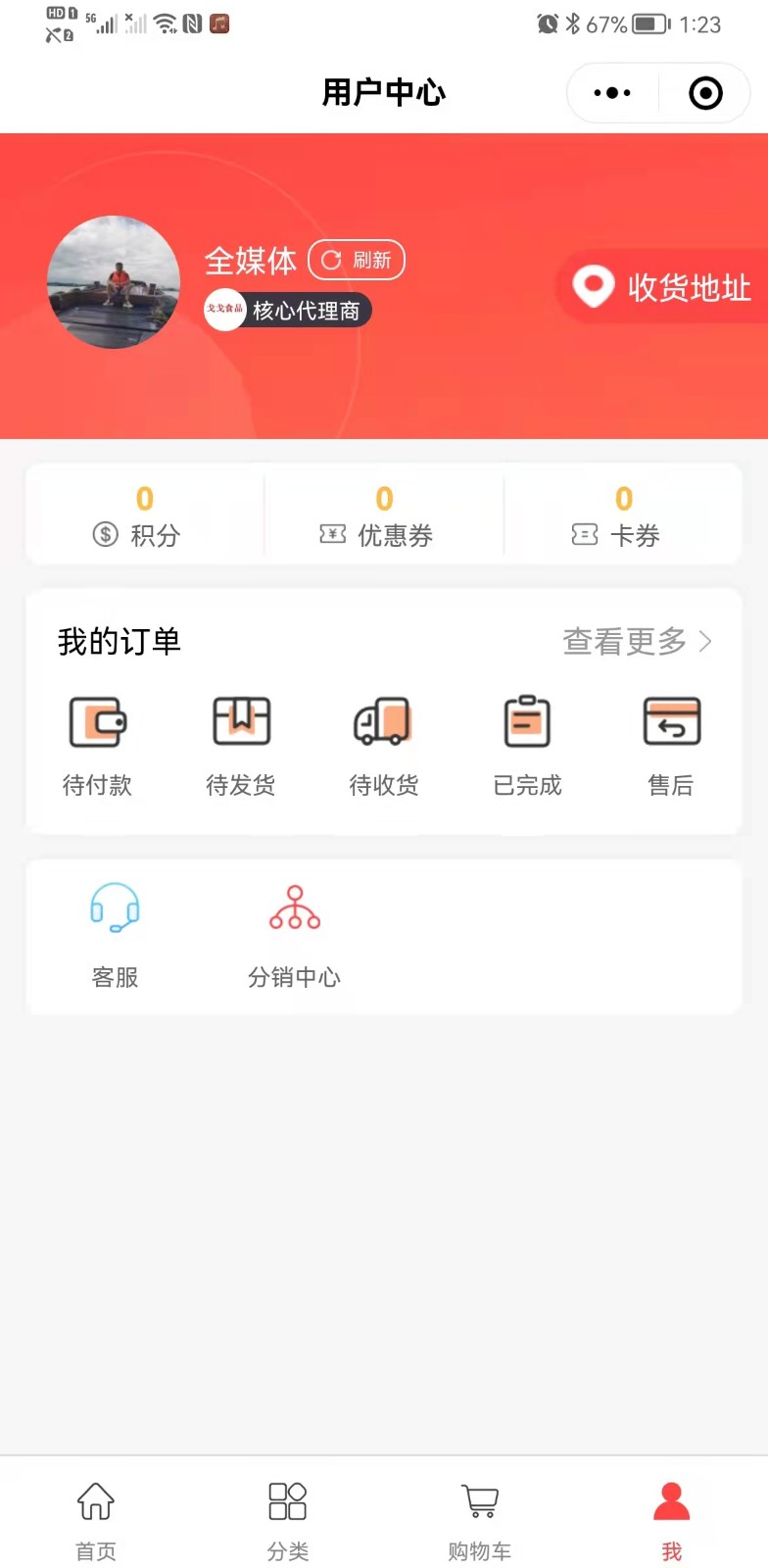This screenshot has height=1568, width=768.
Task: Open 已完成 completed orders
Action: 527,745
